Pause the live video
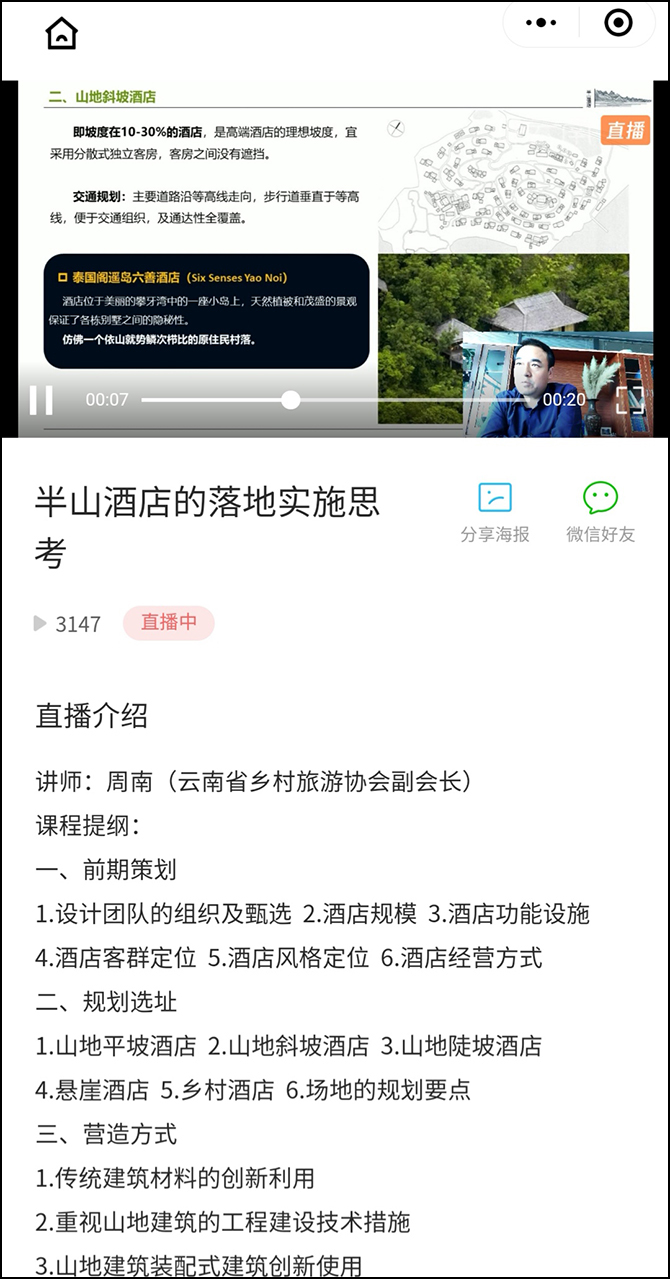 click(x=41, y=400)
